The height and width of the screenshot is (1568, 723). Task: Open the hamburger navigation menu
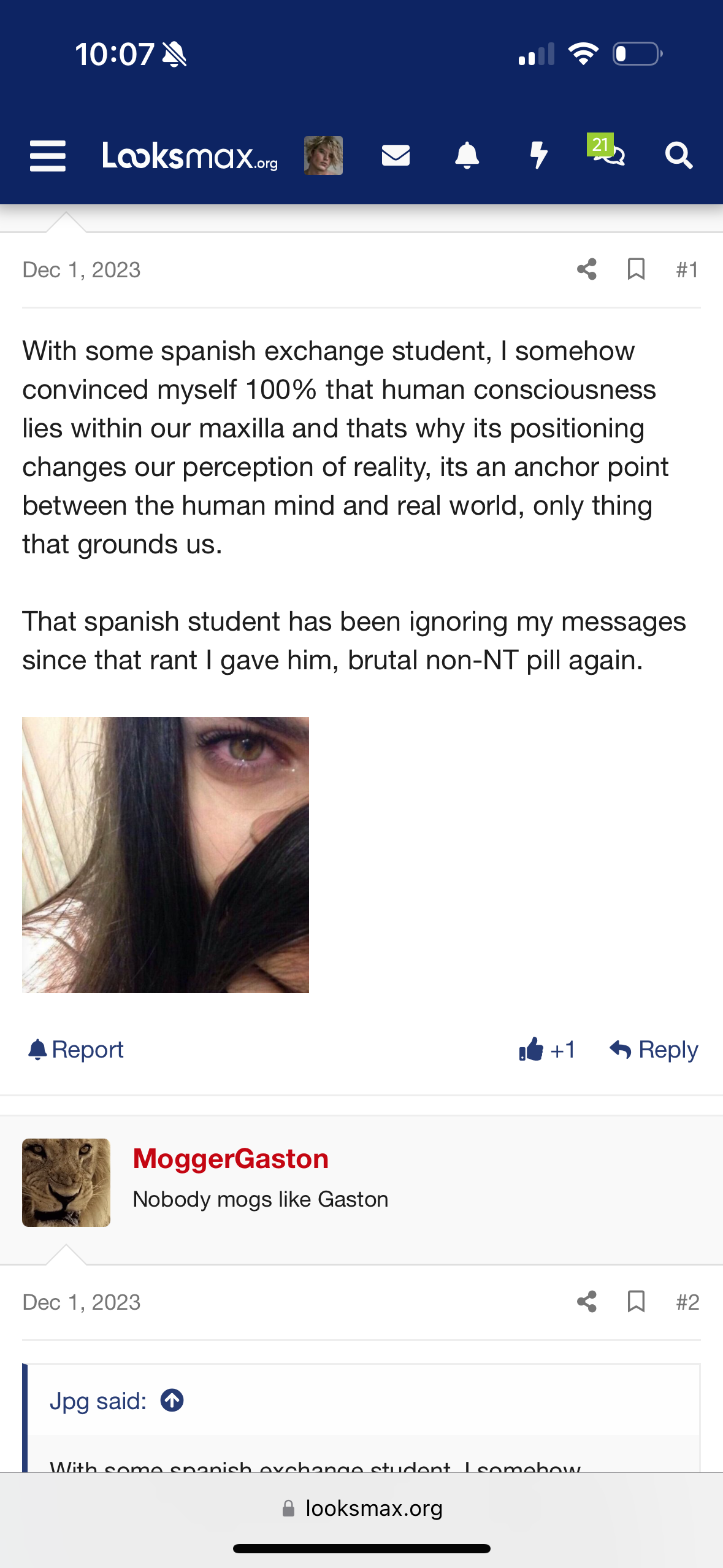point(48,156)
